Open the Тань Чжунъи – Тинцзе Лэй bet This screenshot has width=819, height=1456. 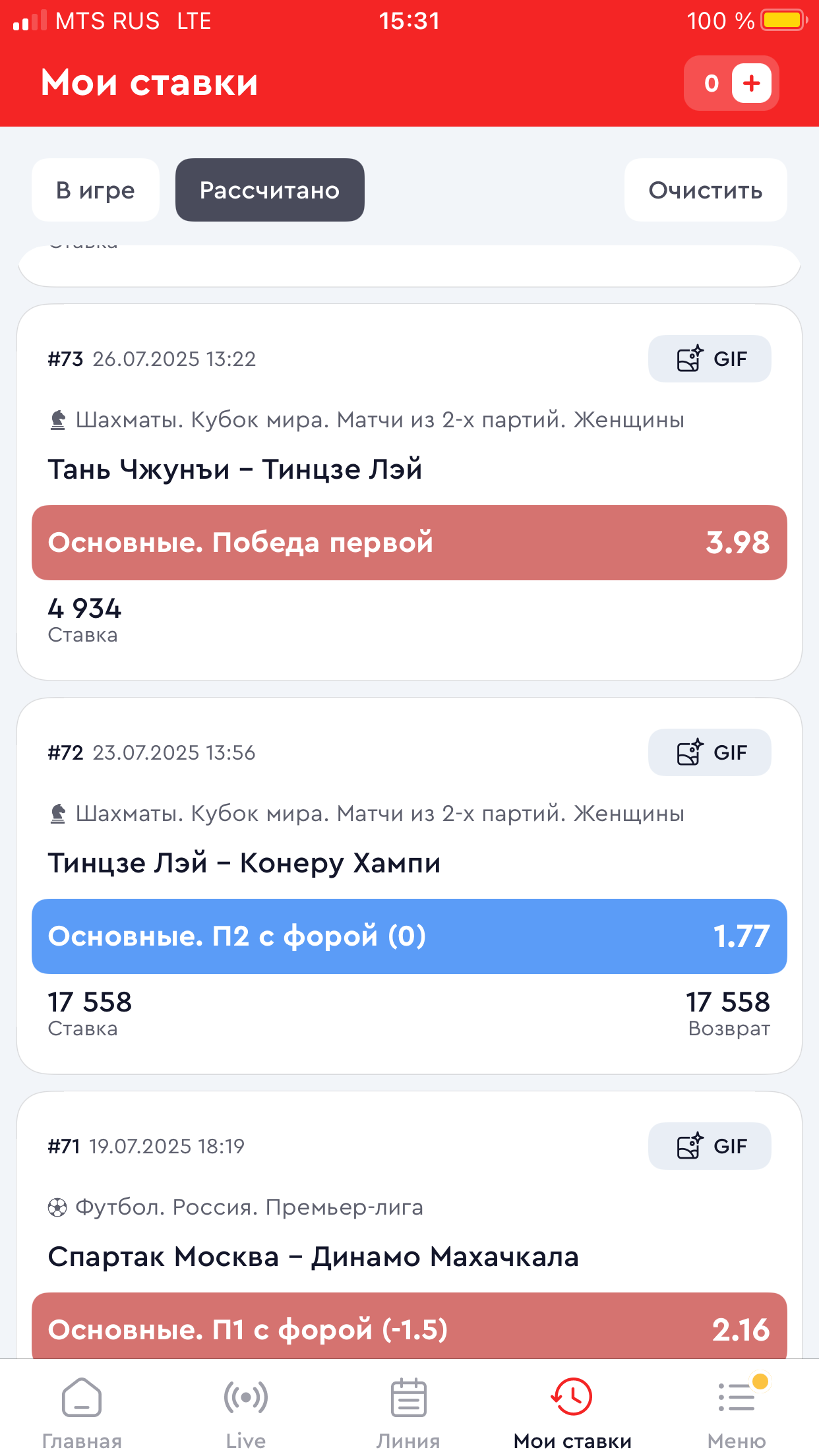[235, 470]
